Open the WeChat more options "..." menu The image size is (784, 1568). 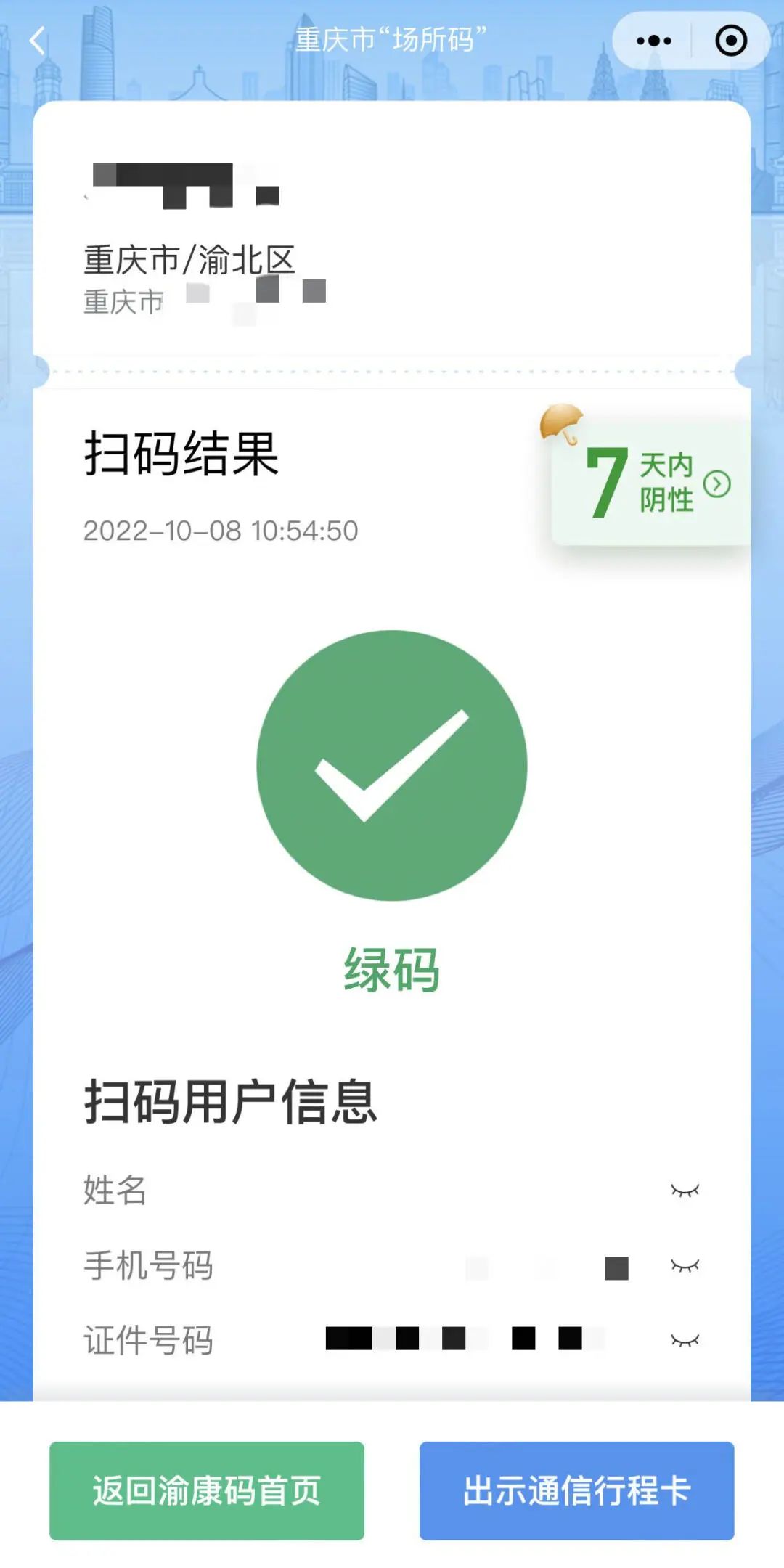654,40
